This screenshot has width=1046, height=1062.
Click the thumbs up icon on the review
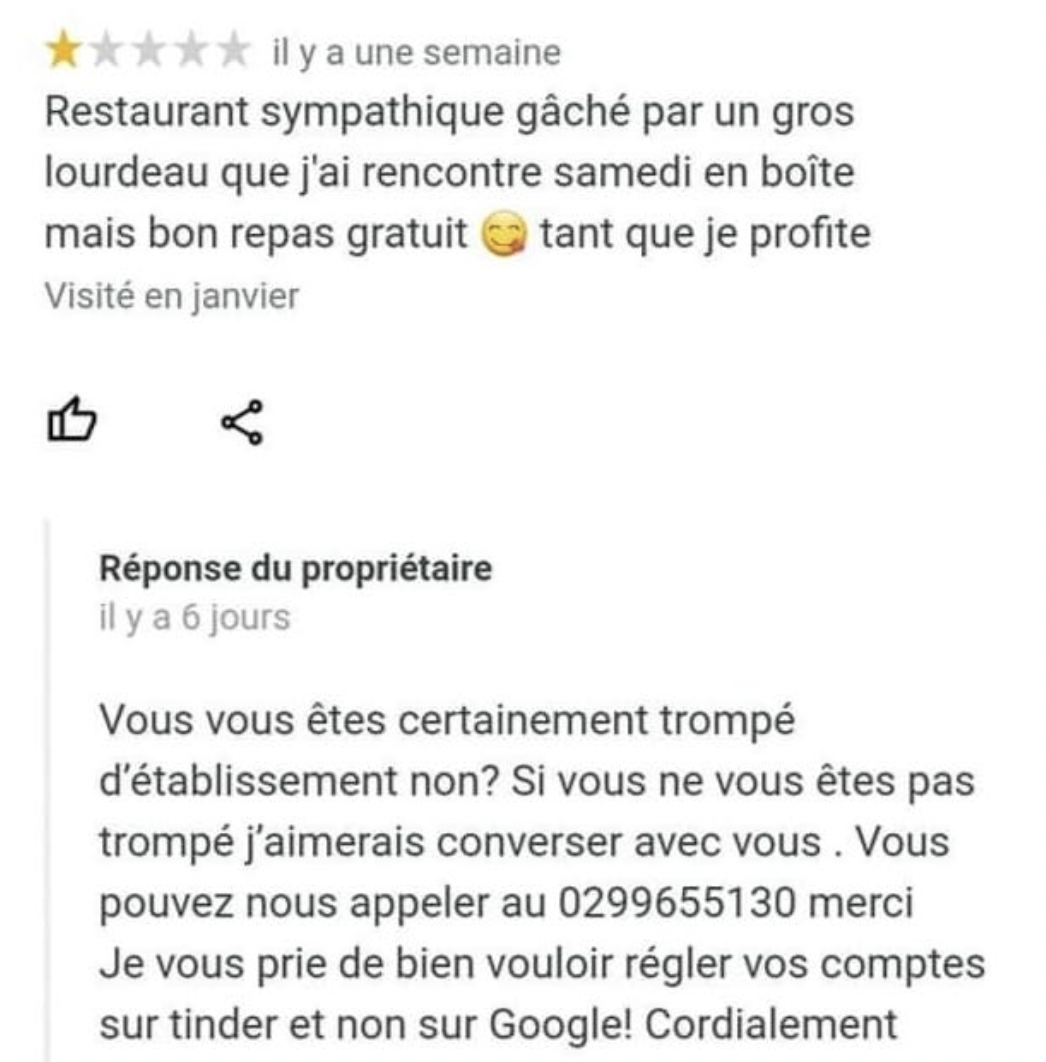pos(71,420)
